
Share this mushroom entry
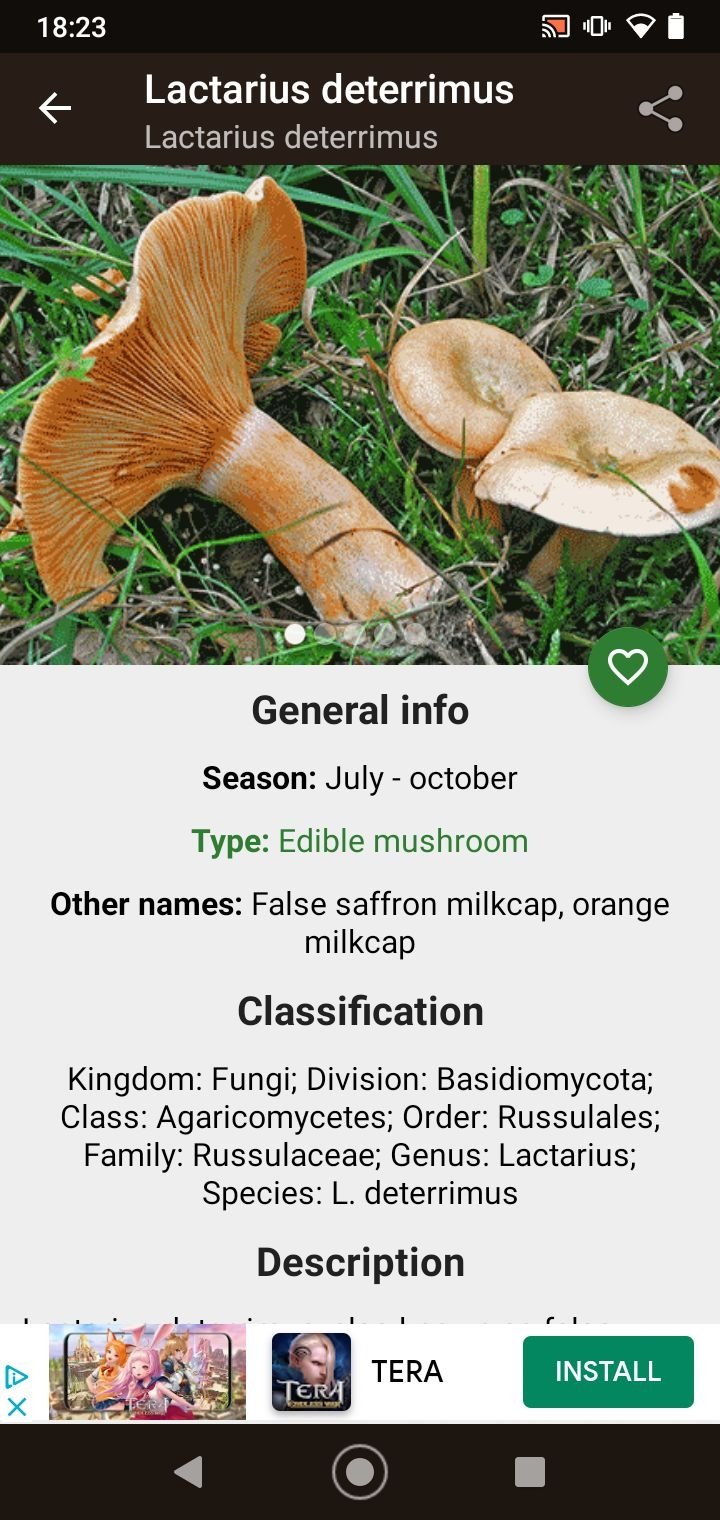click(x=660, y=109)
